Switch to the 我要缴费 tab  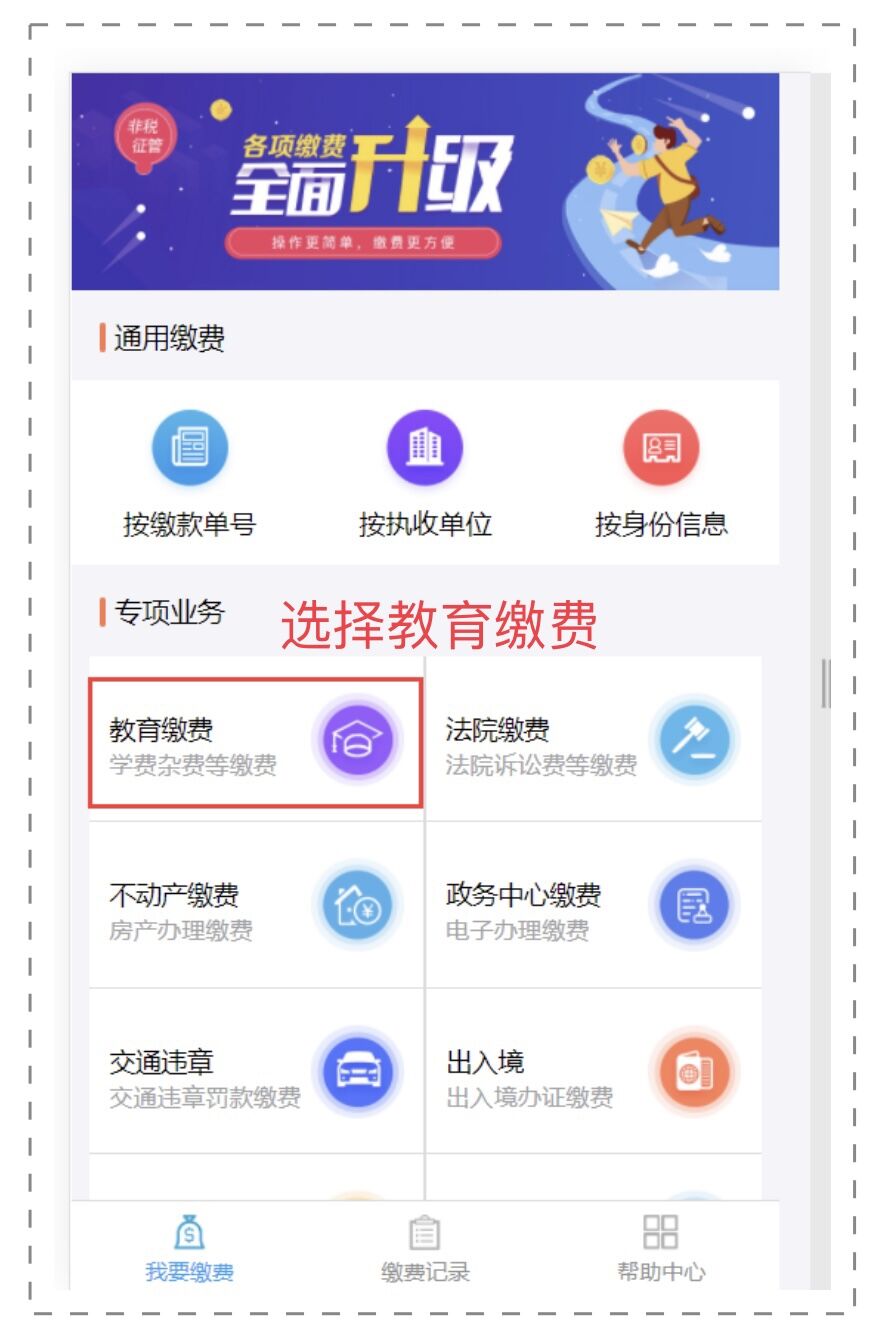pos(189,1249)
